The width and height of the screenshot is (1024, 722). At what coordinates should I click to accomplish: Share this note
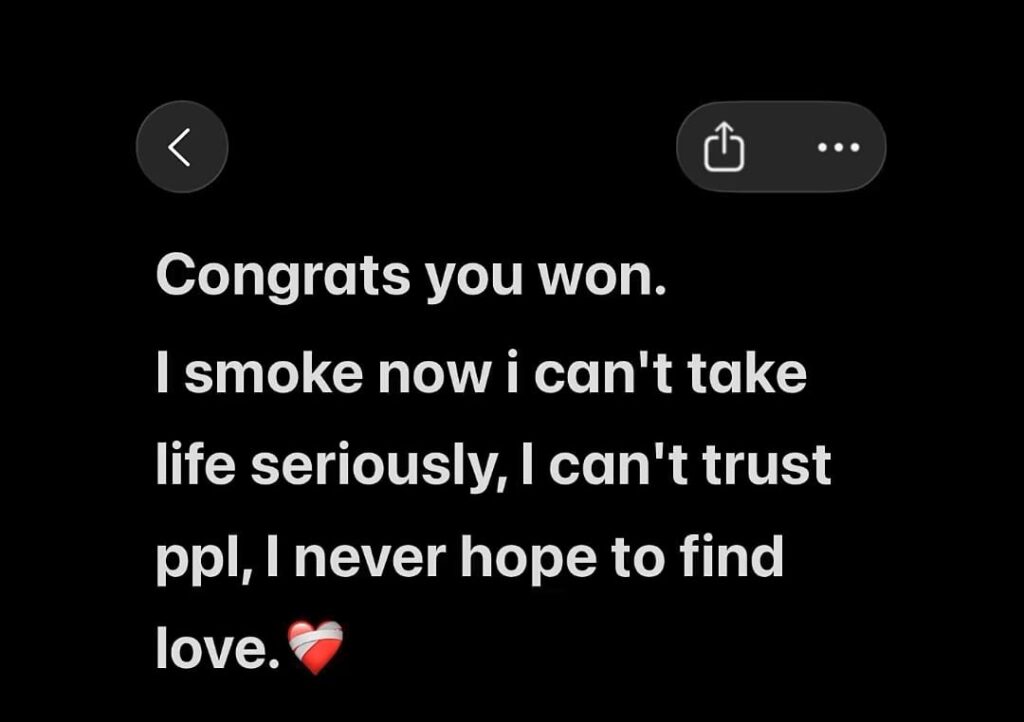725,149
